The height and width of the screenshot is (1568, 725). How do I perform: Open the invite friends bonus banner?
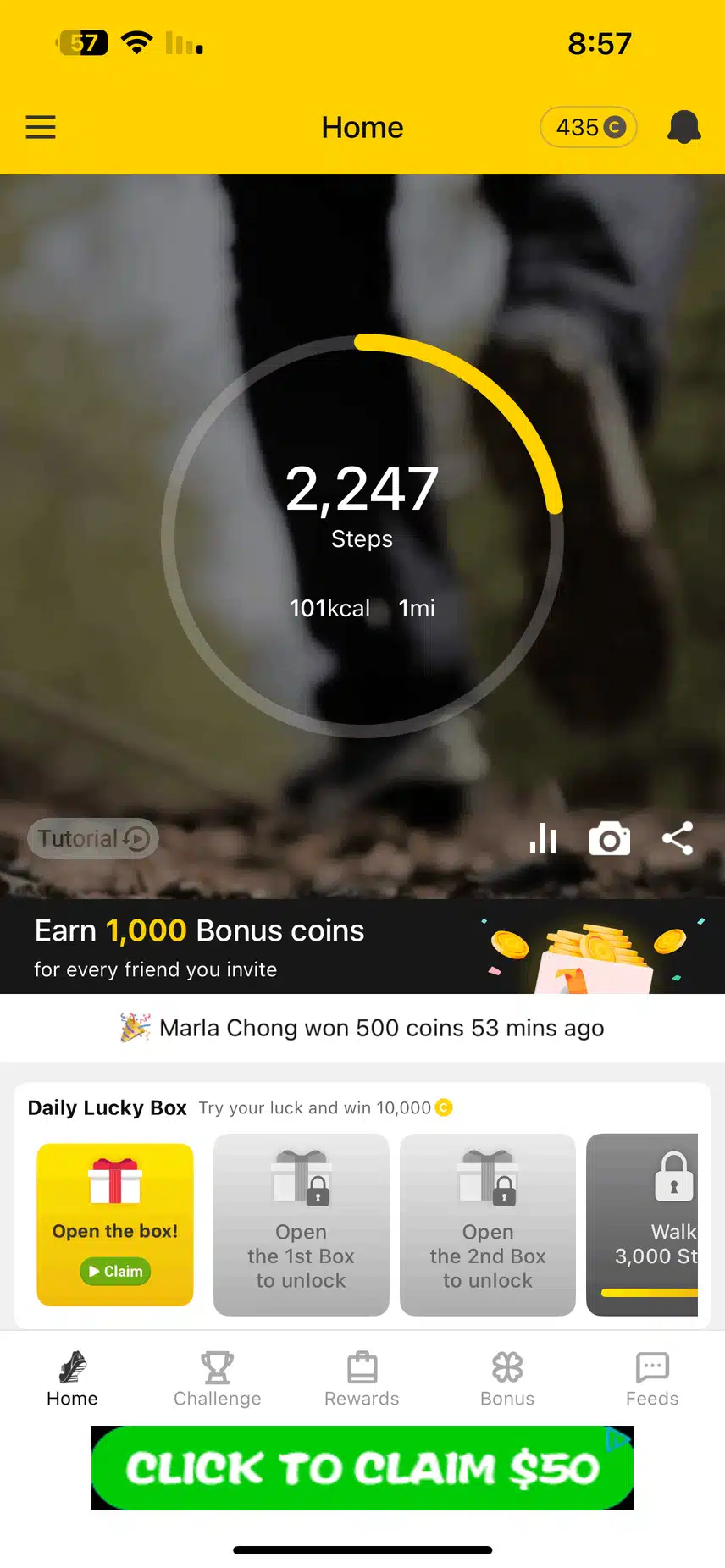click(x=362, y=947)
